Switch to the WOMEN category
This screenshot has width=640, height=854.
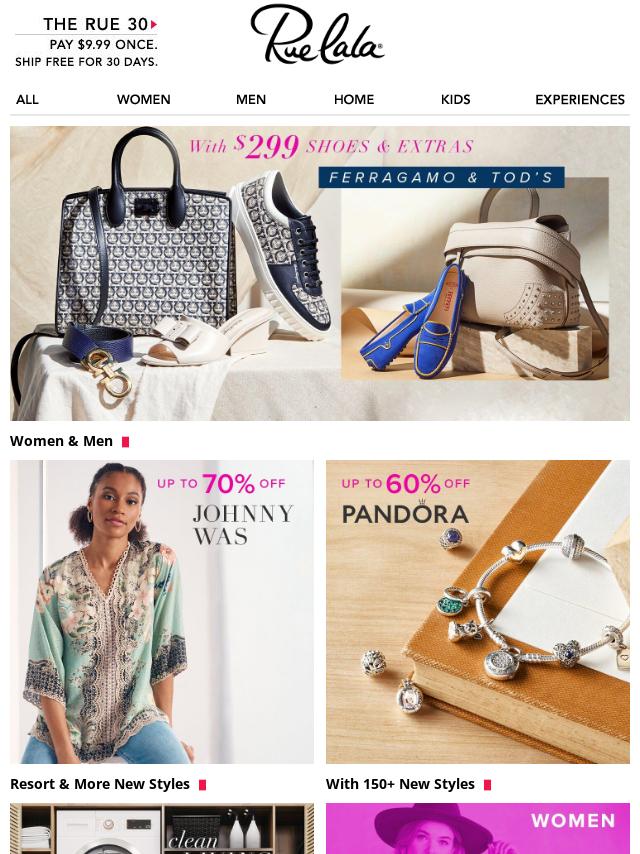click(x=143, y=99)
